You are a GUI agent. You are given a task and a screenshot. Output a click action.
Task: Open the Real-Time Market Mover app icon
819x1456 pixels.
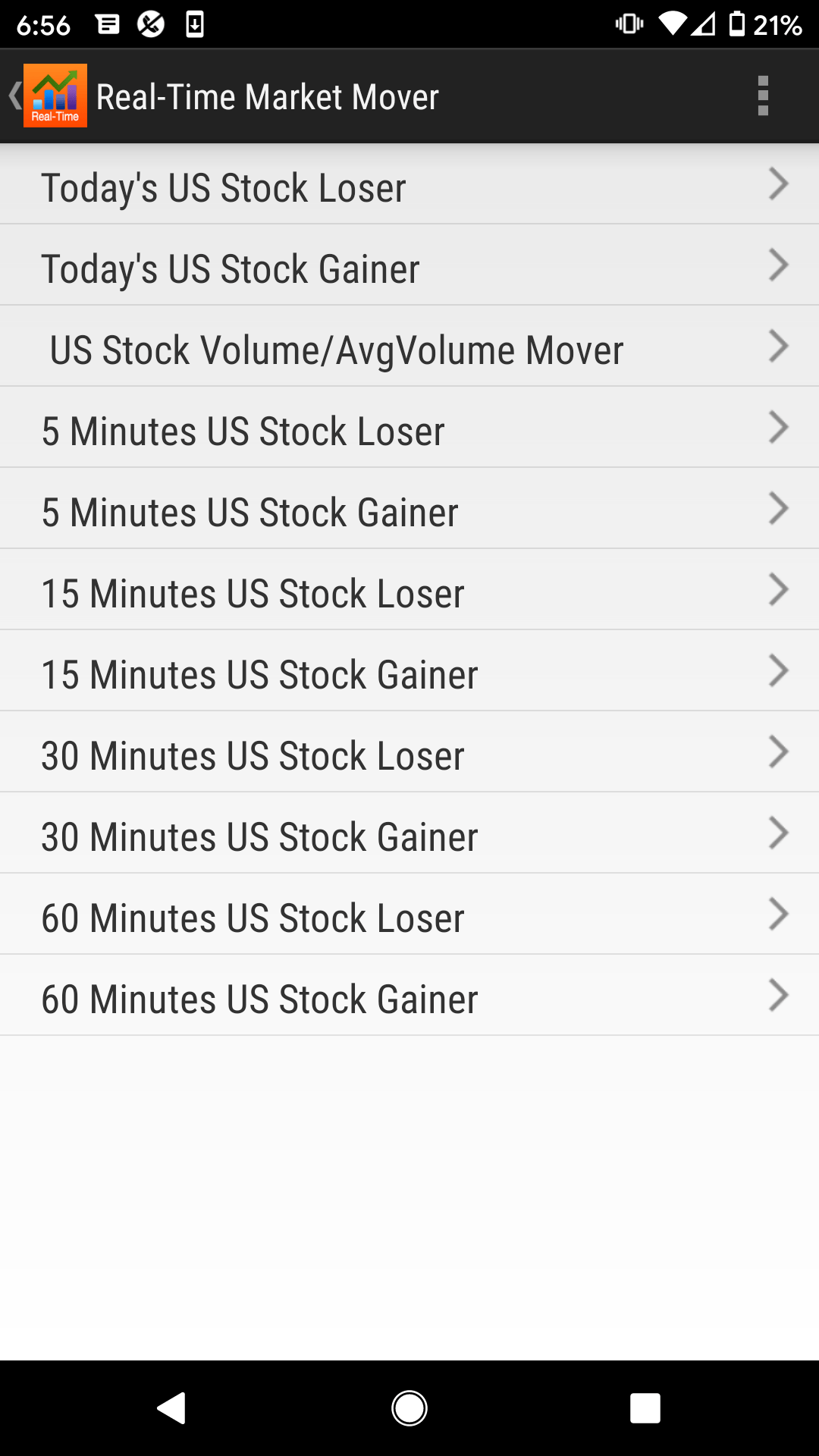pos(56,96)
